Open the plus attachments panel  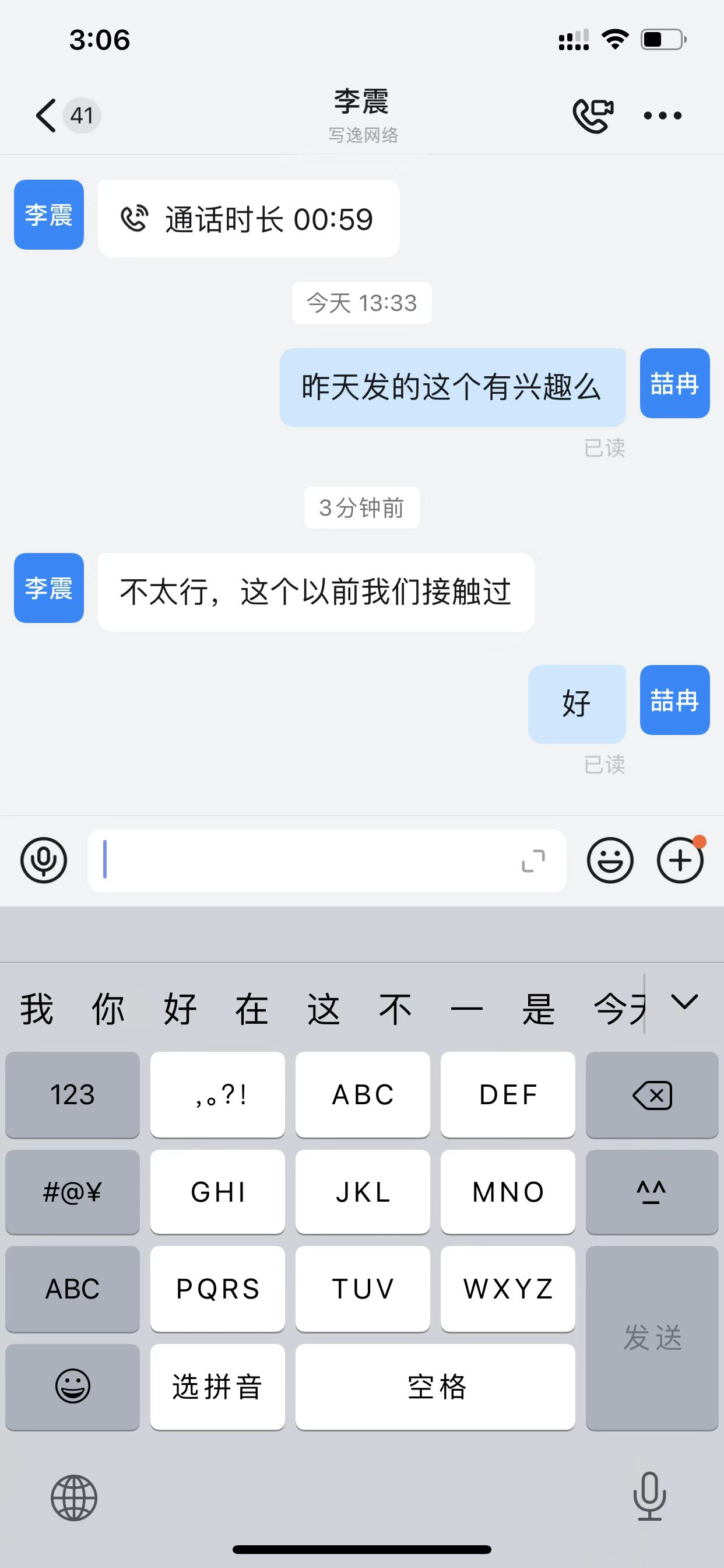click(x=680, y=860)
